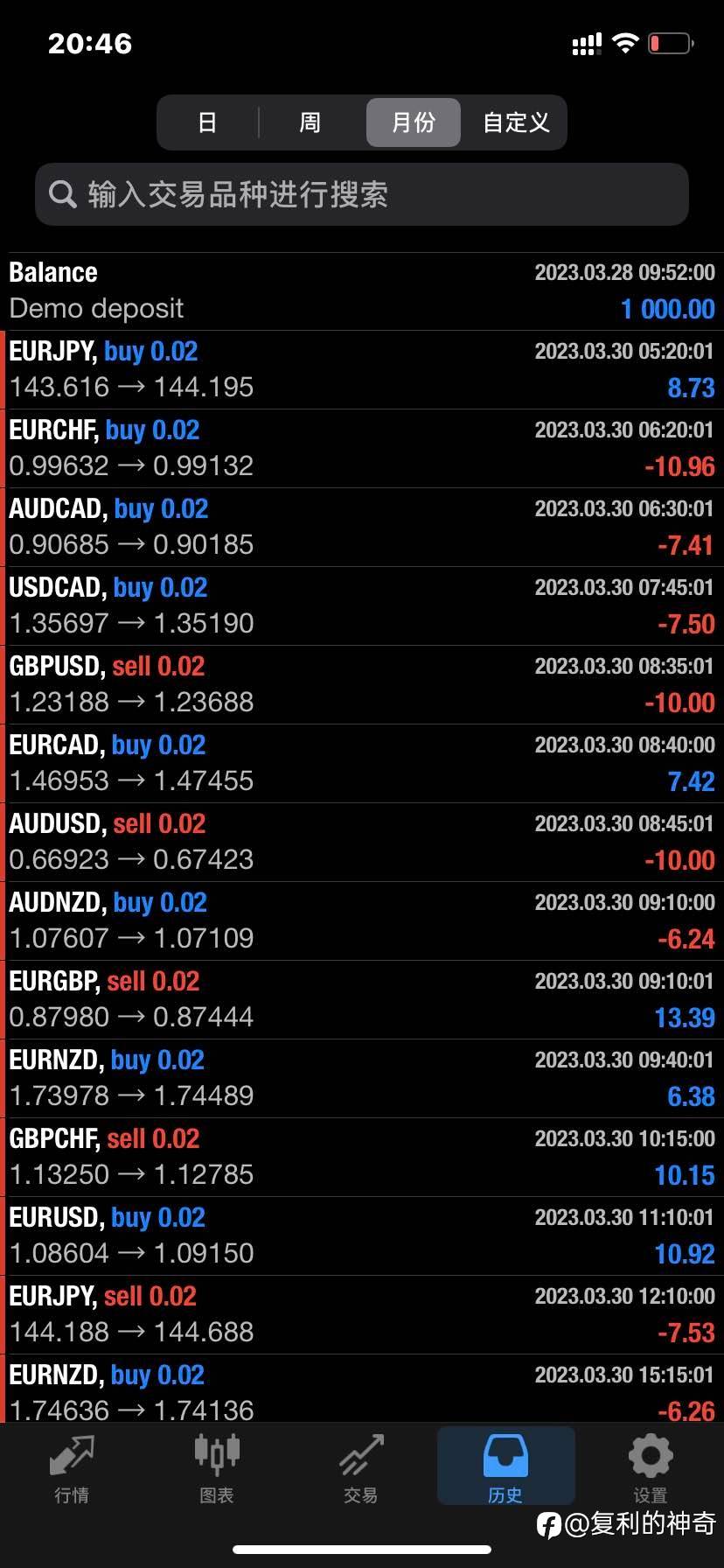The width and height of the screenshot is (724, 1568).
Task: View the AUDCAD buy 0.02 deal
Action: (x=362, y=527)
